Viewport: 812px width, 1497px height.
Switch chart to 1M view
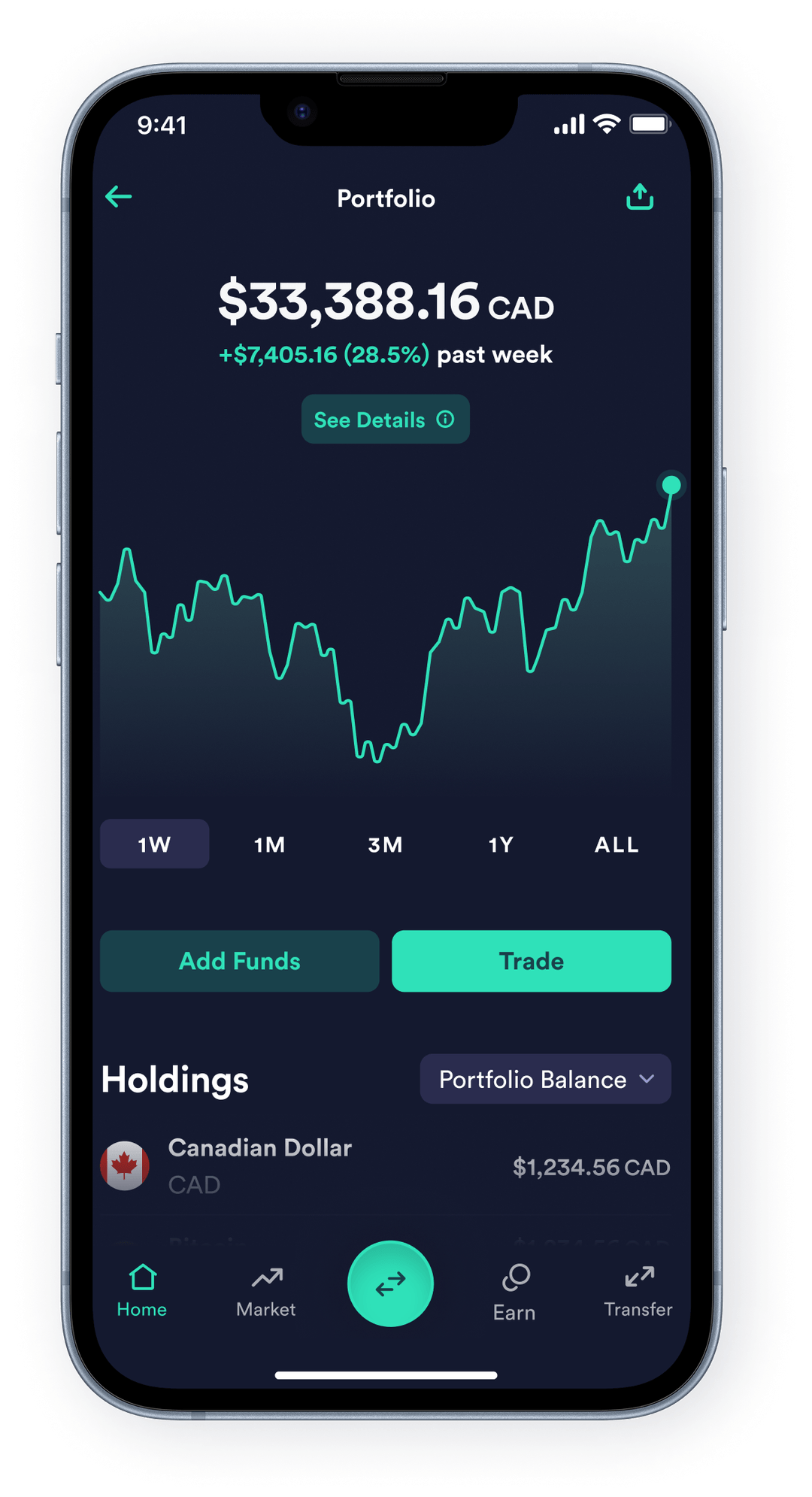click(269, 844)
